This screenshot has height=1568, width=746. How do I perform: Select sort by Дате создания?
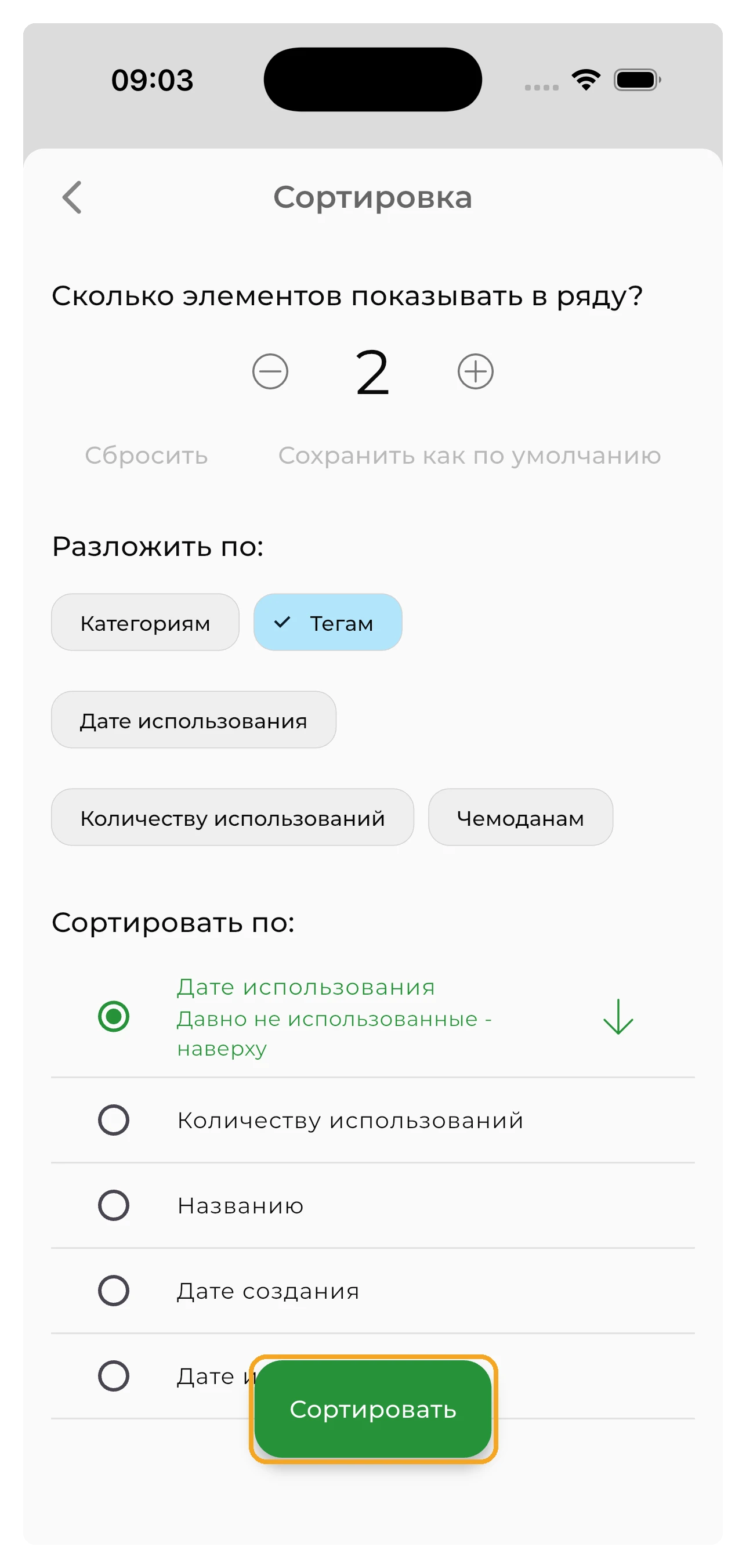(x=114, y=1291)
